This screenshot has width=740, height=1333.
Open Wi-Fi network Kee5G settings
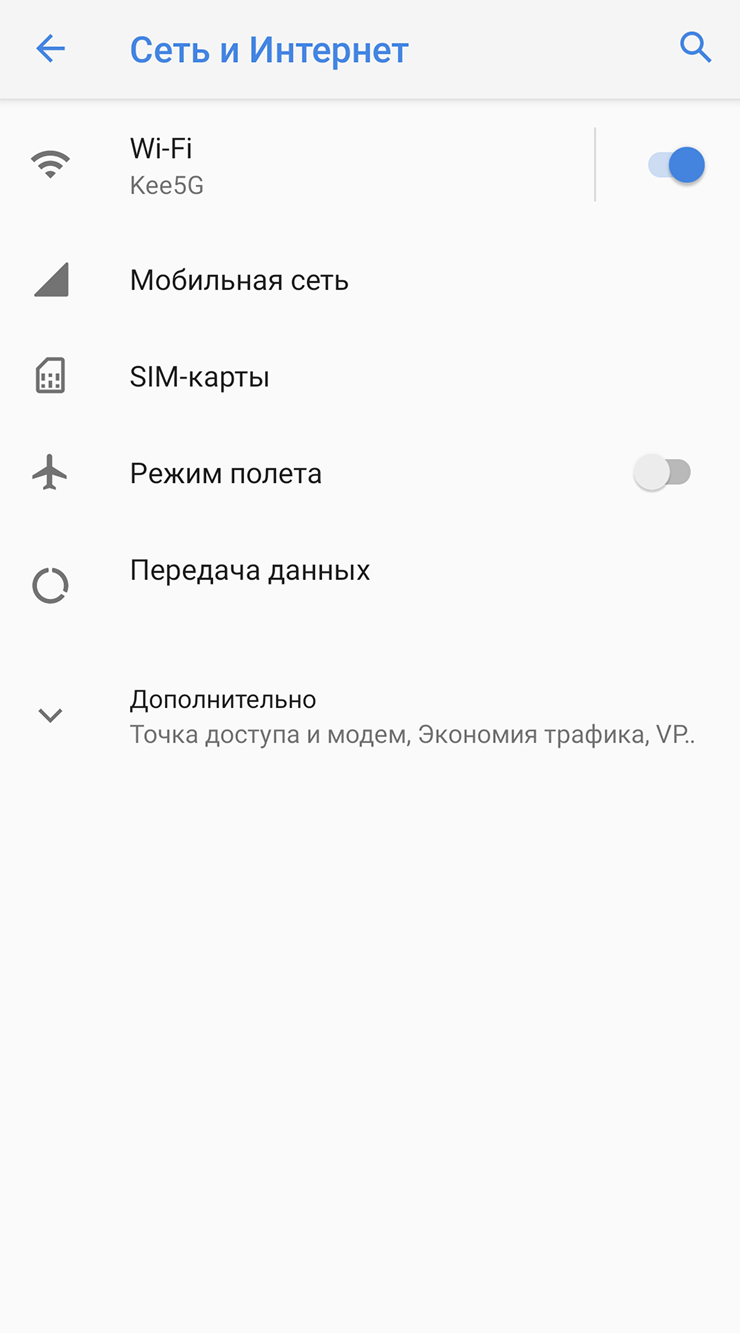pos(300,165)
